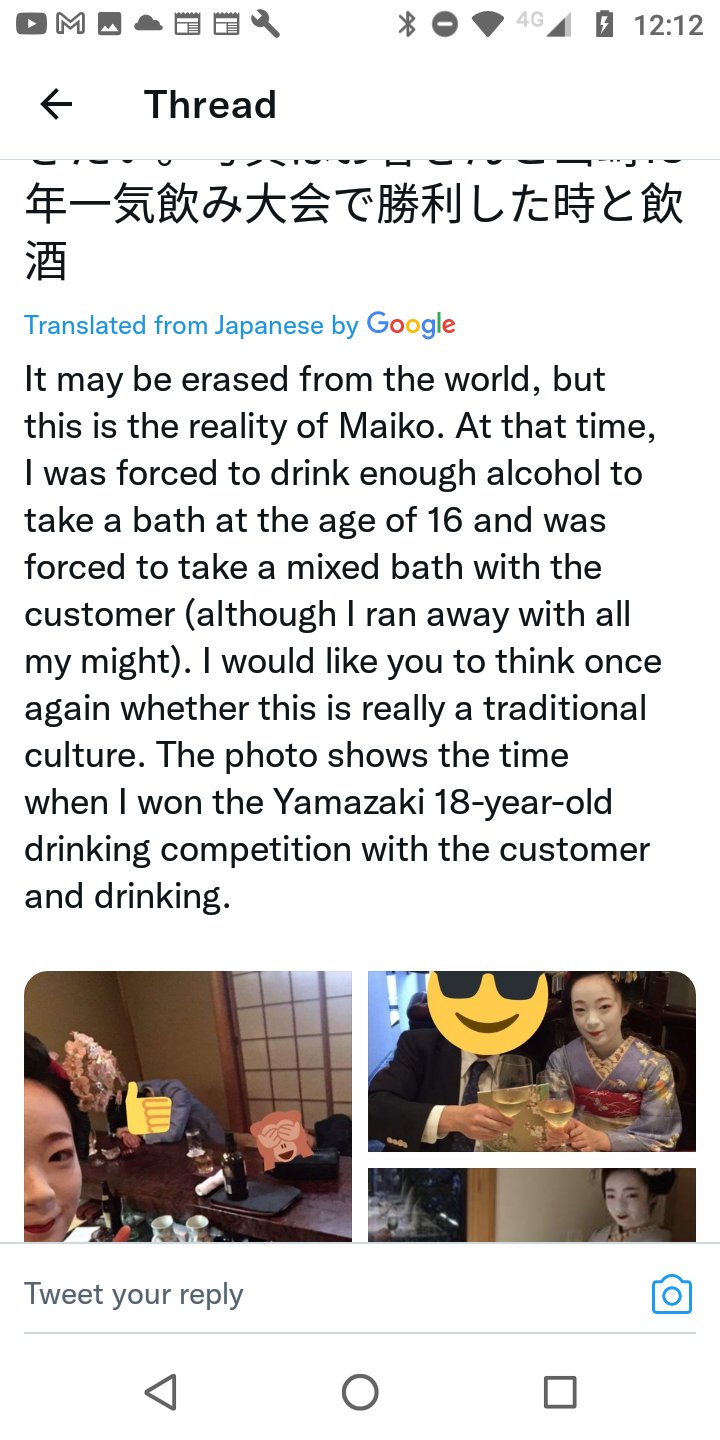Screen dimensions: 720x1440
Task: Open the bottom-right partially visible photo
Action: (531, 1204)
